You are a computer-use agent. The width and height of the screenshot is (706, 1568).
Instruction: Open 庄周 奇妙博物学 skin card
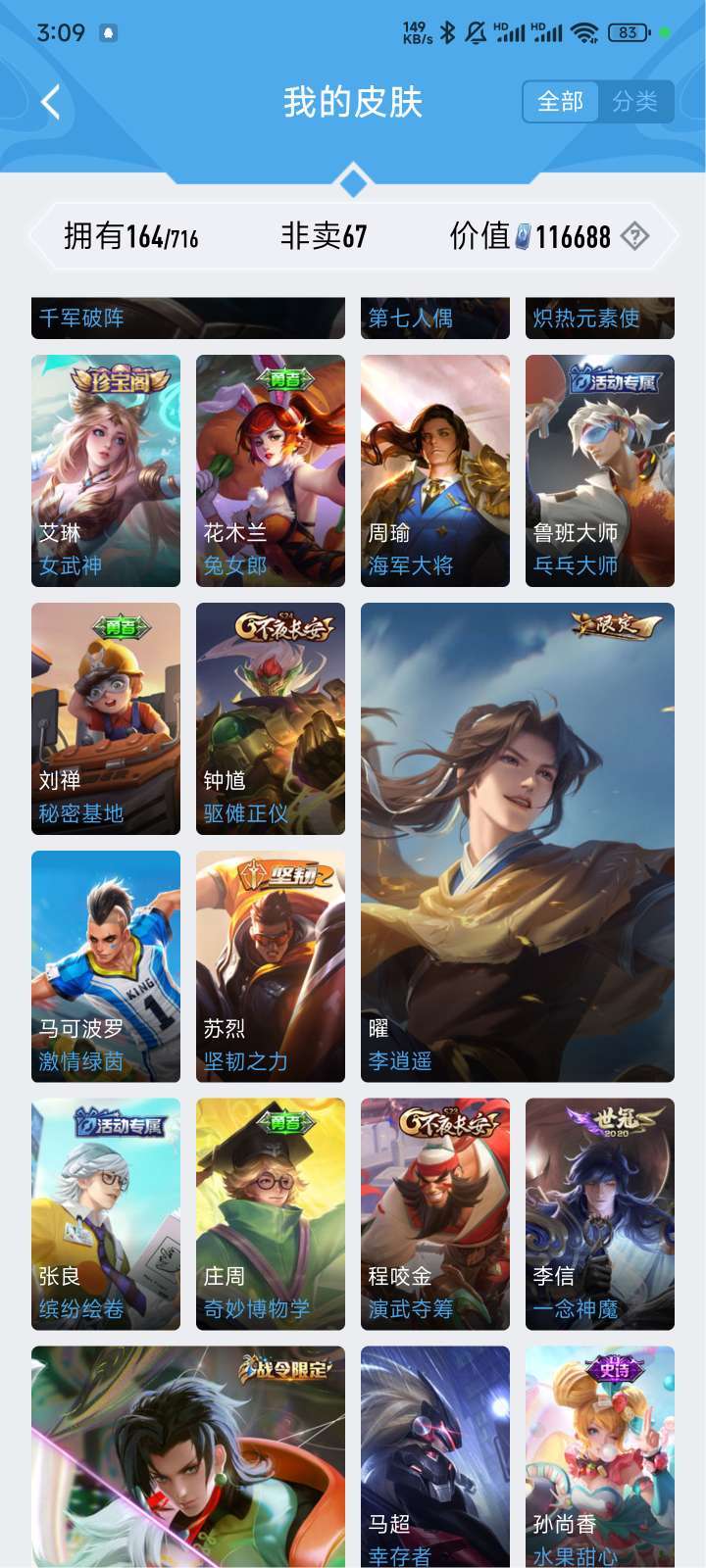pos(271,1214)
